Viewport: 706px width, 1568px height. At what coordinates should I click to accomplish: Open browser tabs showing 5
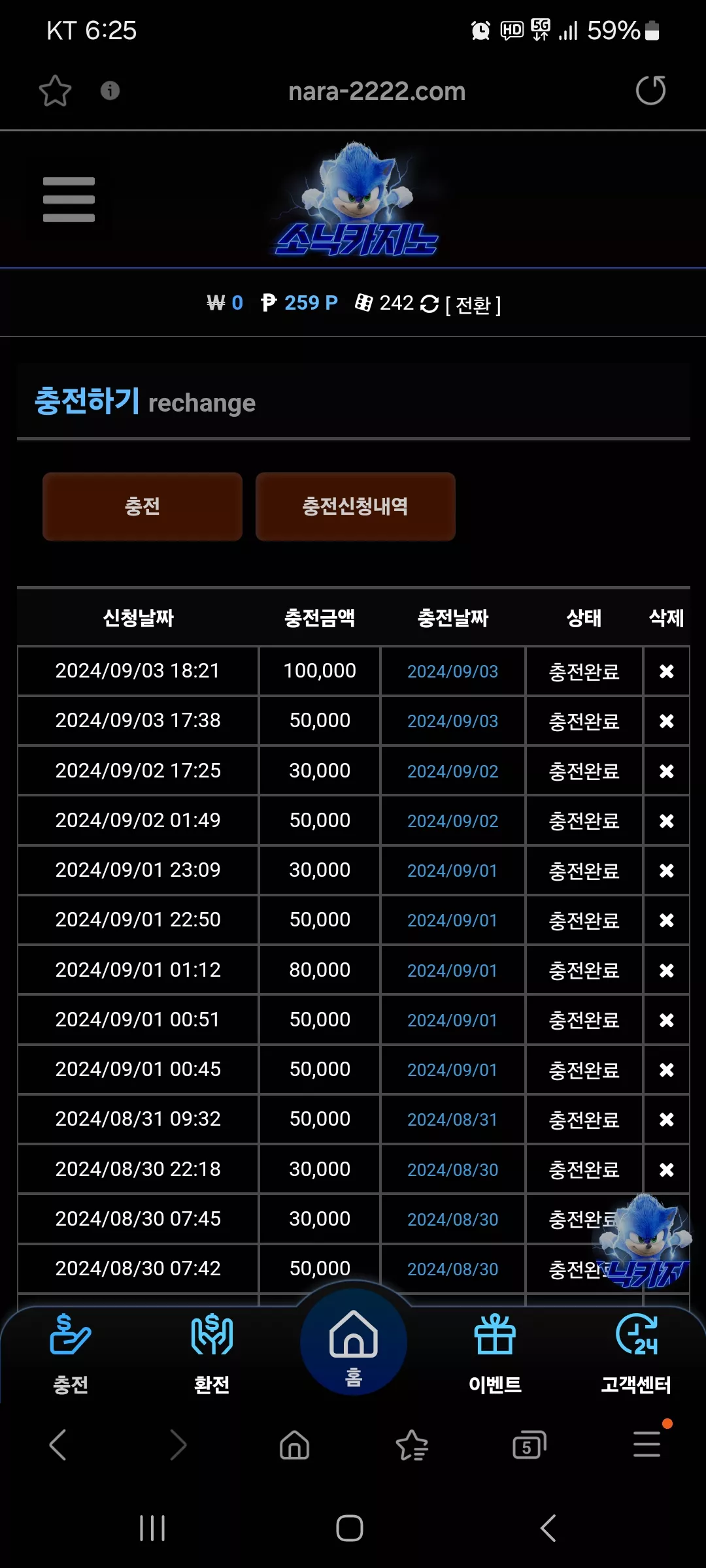tap(529, 1445)
